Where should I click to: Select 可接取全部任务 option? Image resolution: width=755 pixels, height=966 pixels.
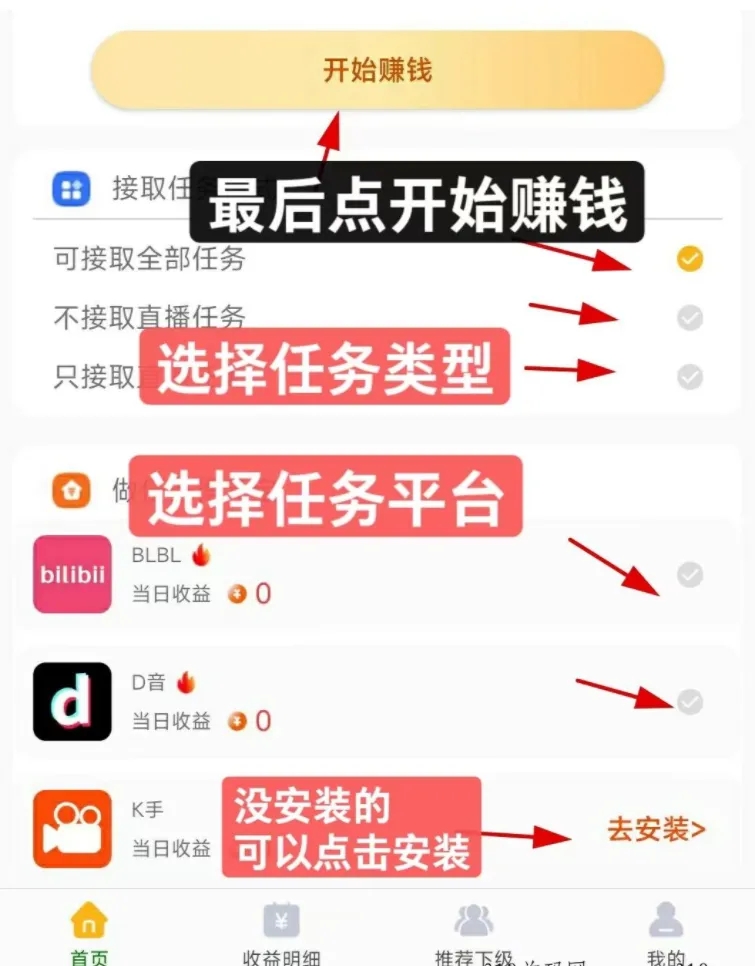coord(689,259)
